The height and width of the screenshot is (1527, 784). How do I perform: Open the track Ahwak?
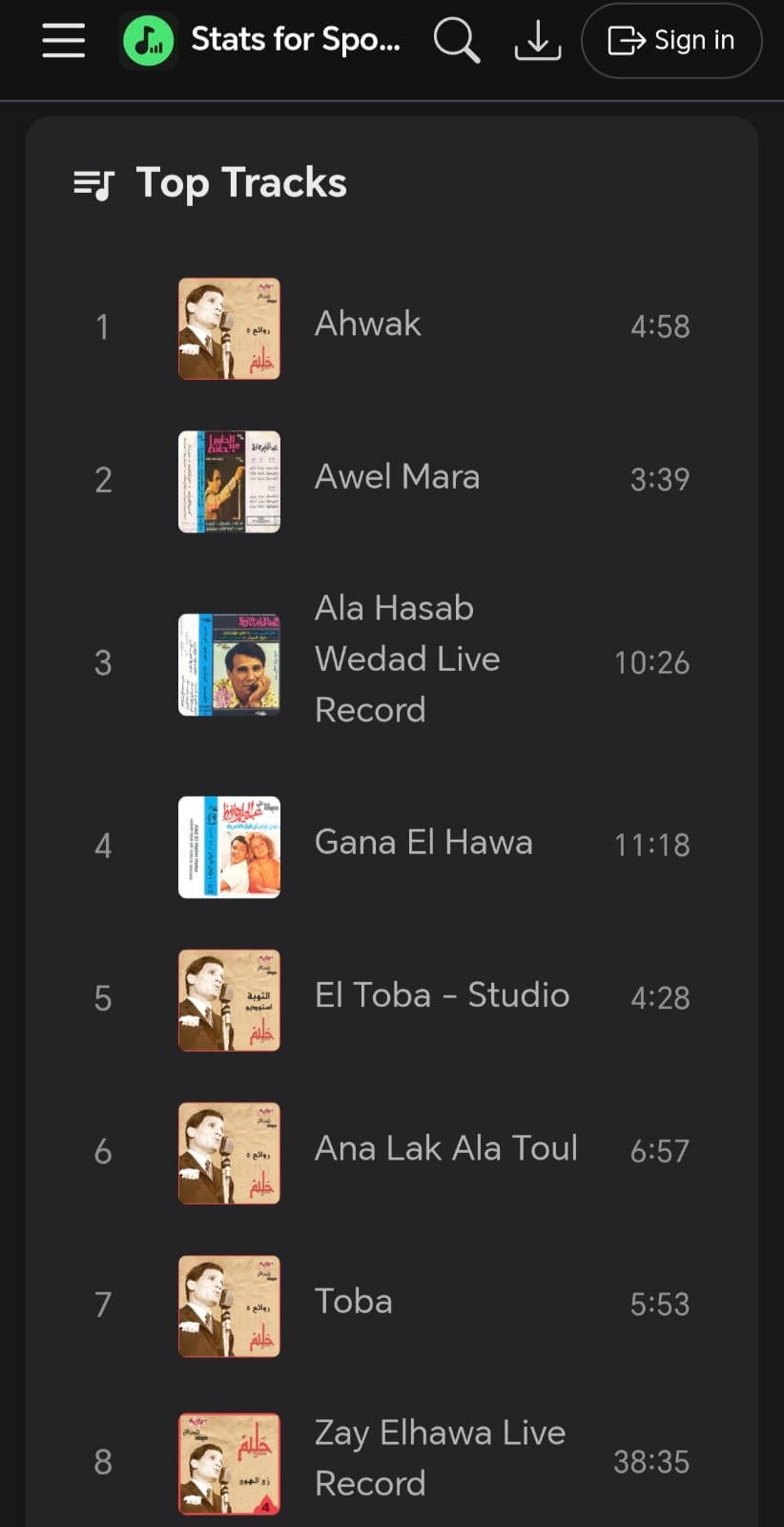click(x=367, y=324)
